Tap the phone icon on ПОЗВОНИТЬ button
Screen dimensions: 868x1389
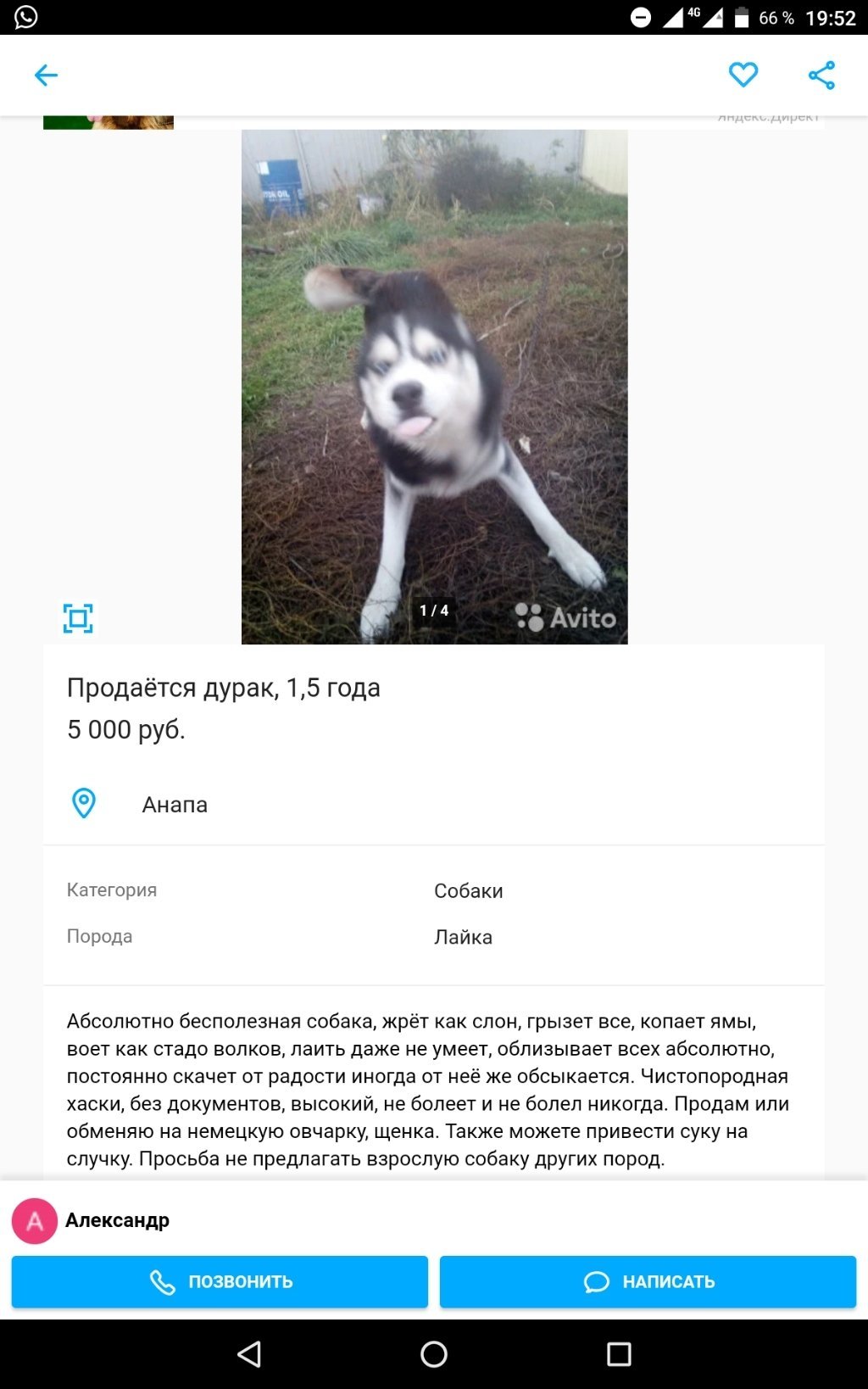point(164,1282)
